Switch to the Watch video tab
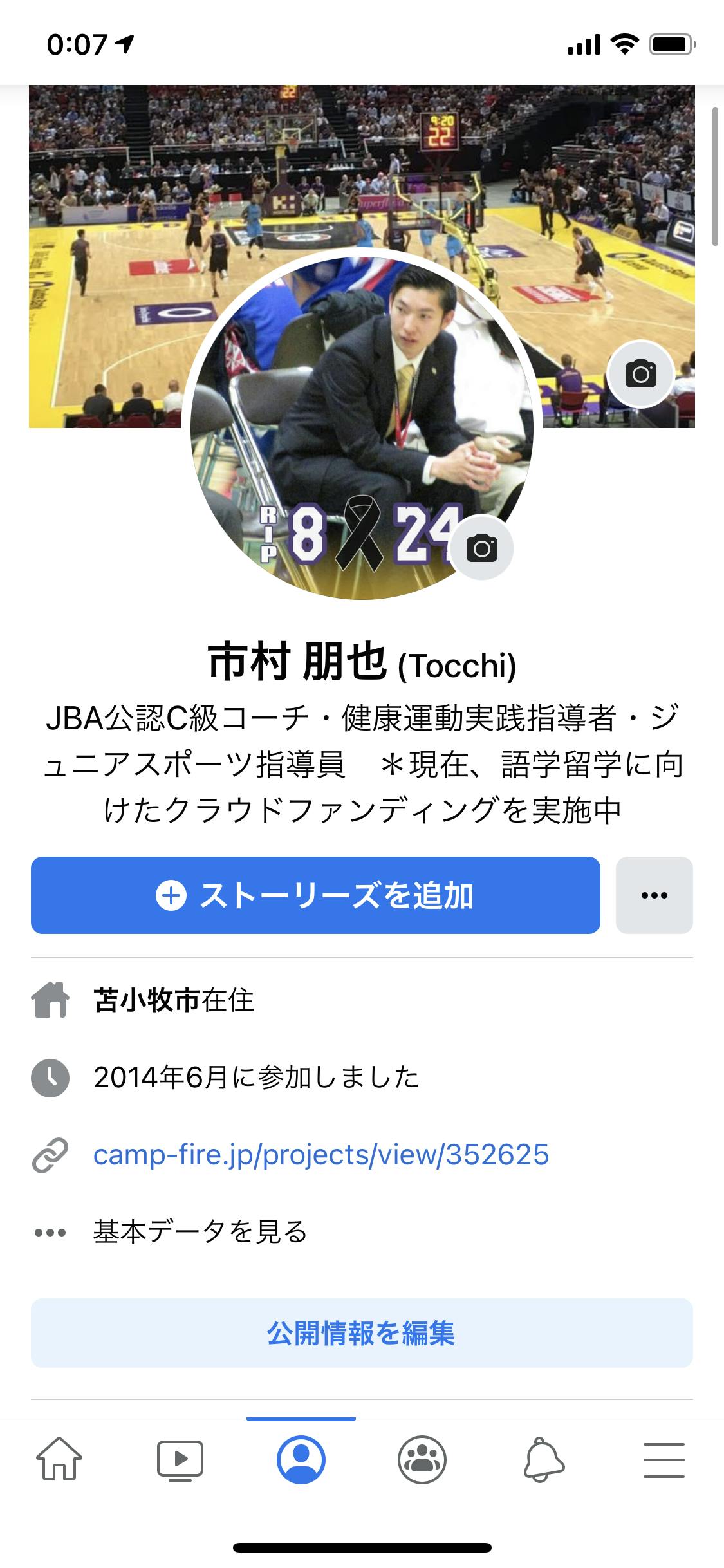 coord(180,1460)
